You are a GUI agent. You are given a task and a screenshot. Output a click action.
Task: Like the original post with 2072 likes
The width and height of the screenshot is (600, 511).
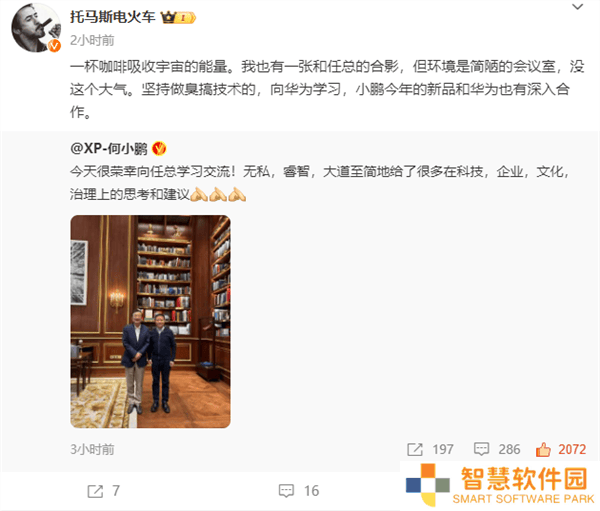(561, 450)
